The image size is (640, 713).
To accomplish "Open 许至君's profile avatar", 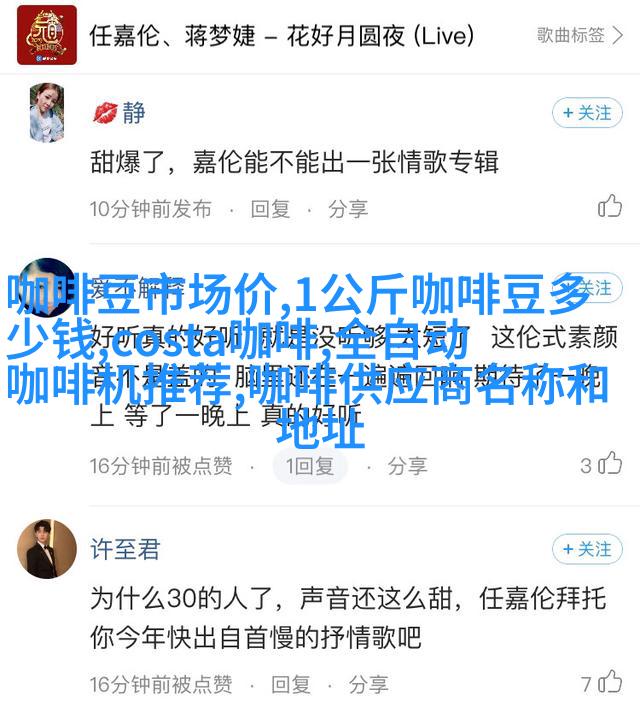I will [x=46, y=548].
